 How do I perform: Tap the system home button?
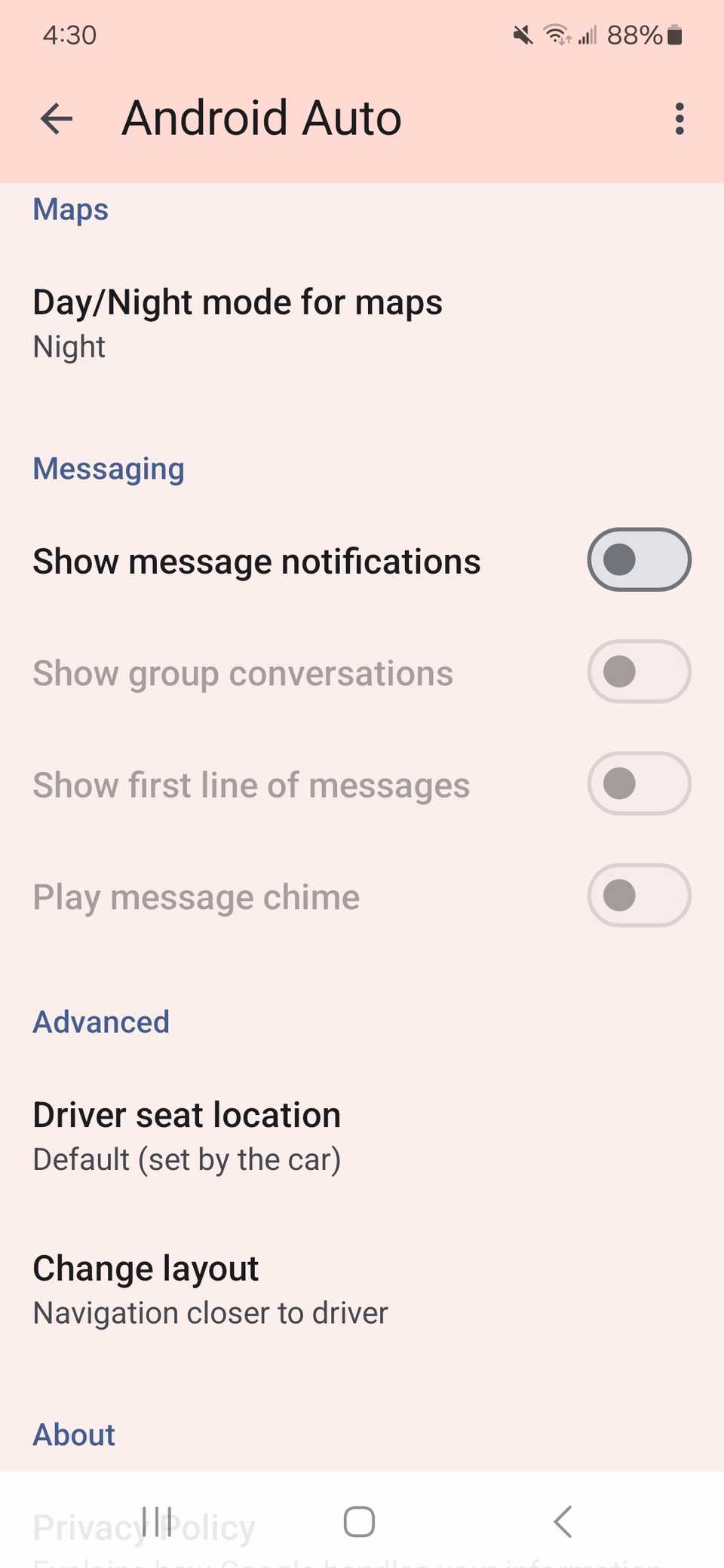coord(359,1521)
